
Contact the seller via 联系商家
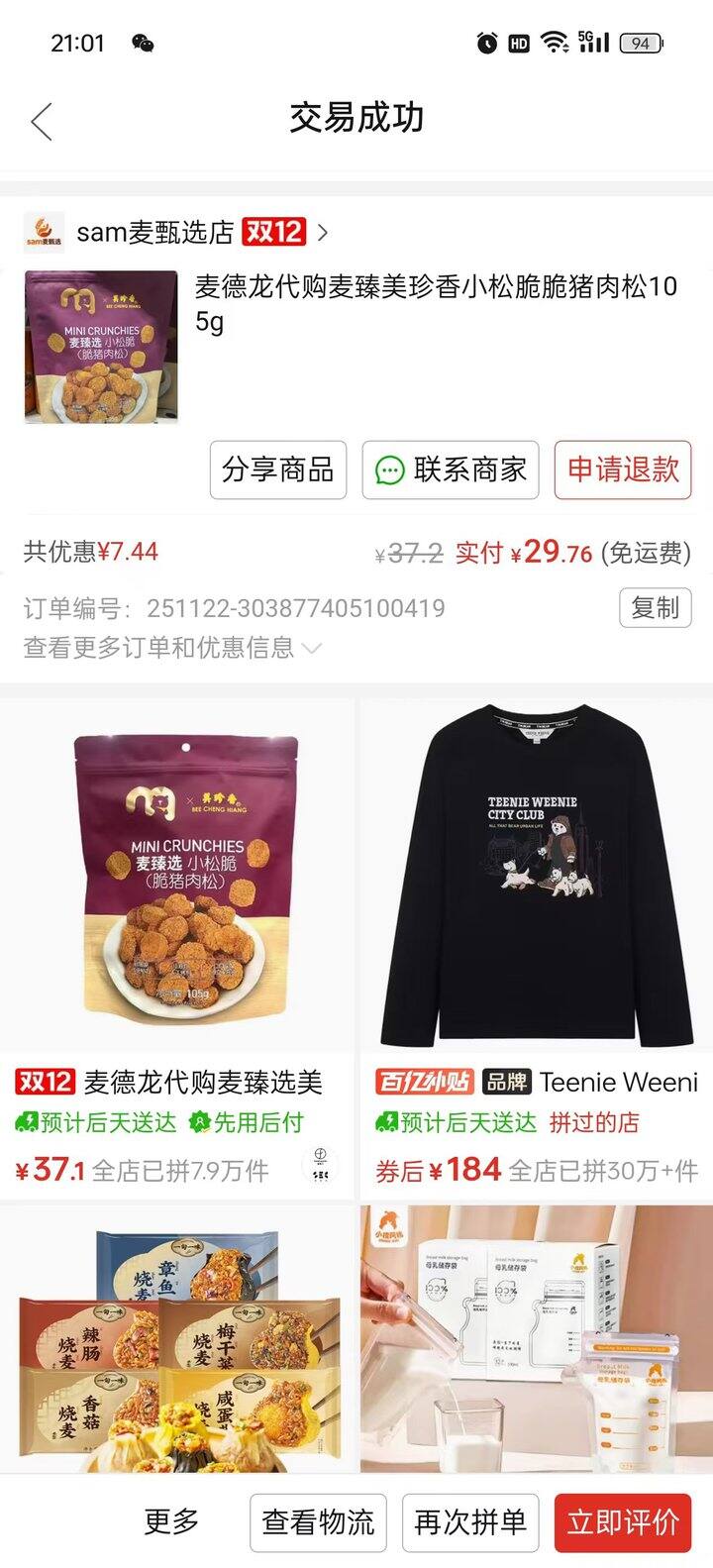click(451, 470)
